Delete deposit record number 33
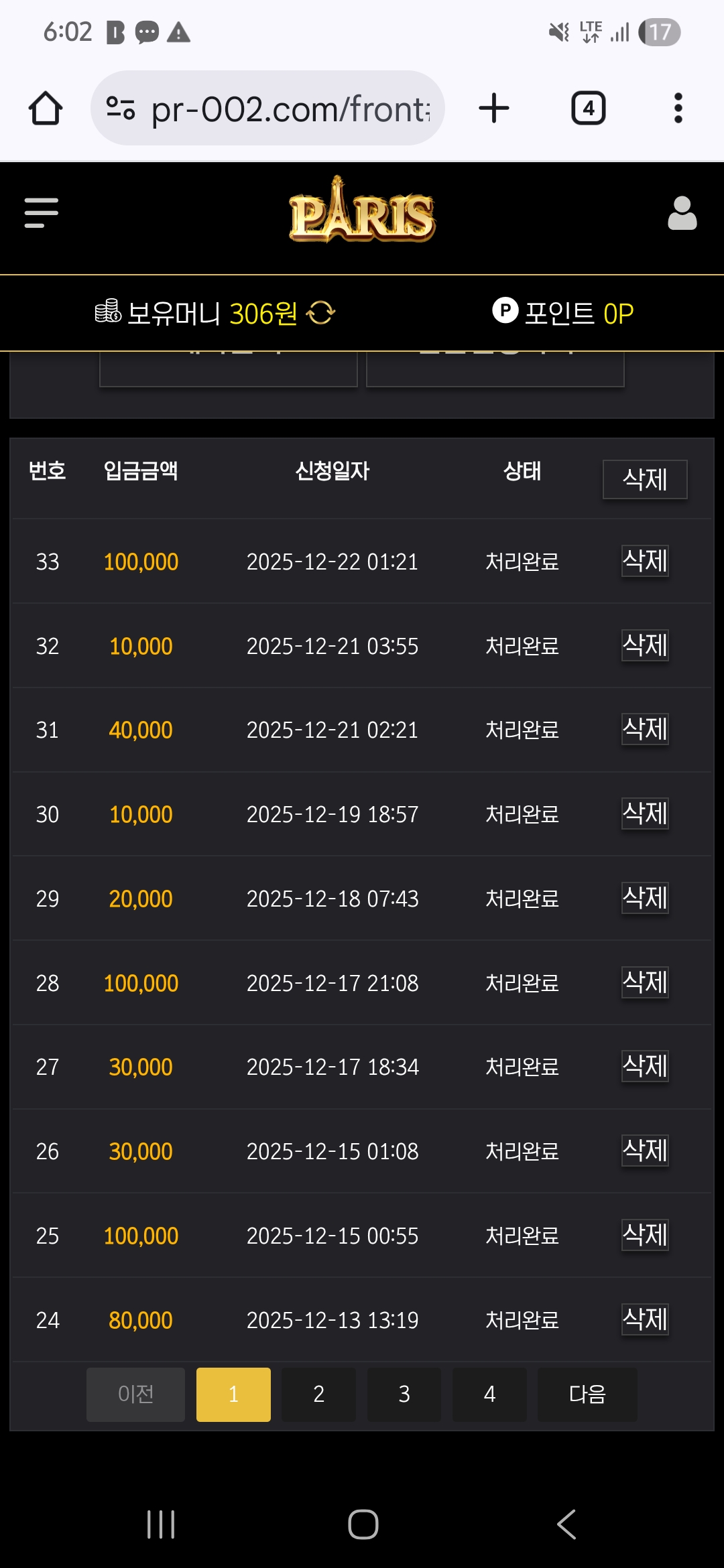This screenshot has width=724, height=1568. [644, 561]
